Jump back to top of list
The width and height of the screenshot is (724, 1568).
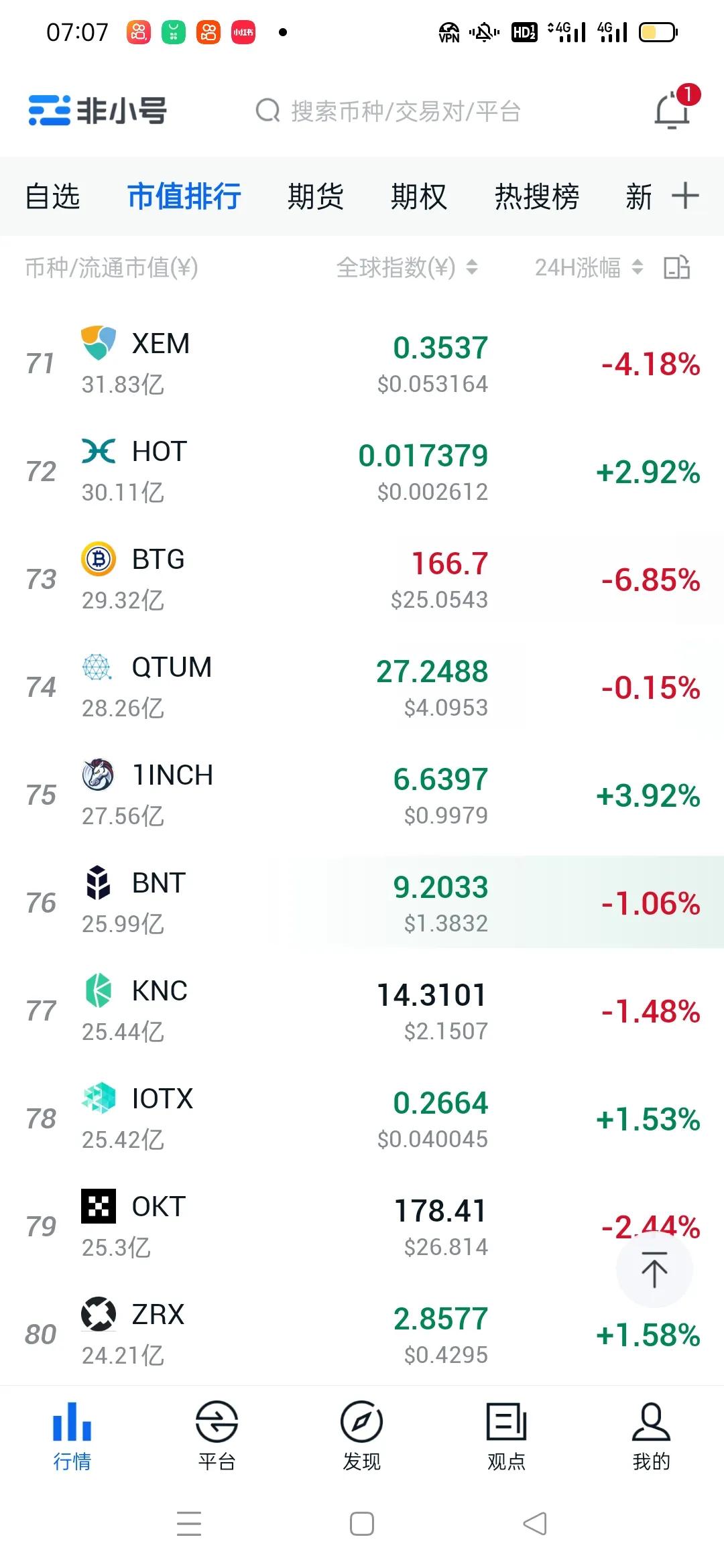654,1270
